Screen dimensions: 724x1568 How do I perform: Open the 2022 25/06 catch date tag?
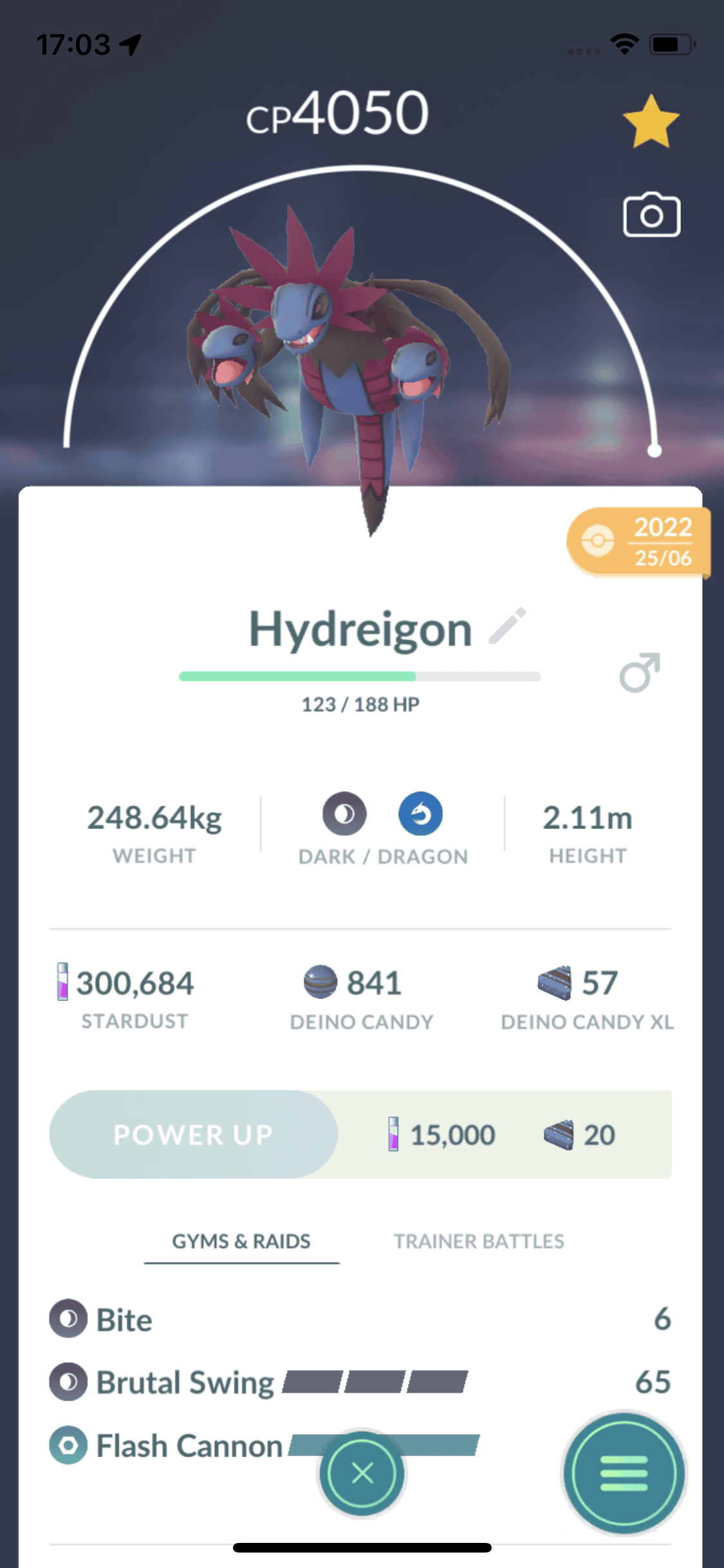coord(638,542)
